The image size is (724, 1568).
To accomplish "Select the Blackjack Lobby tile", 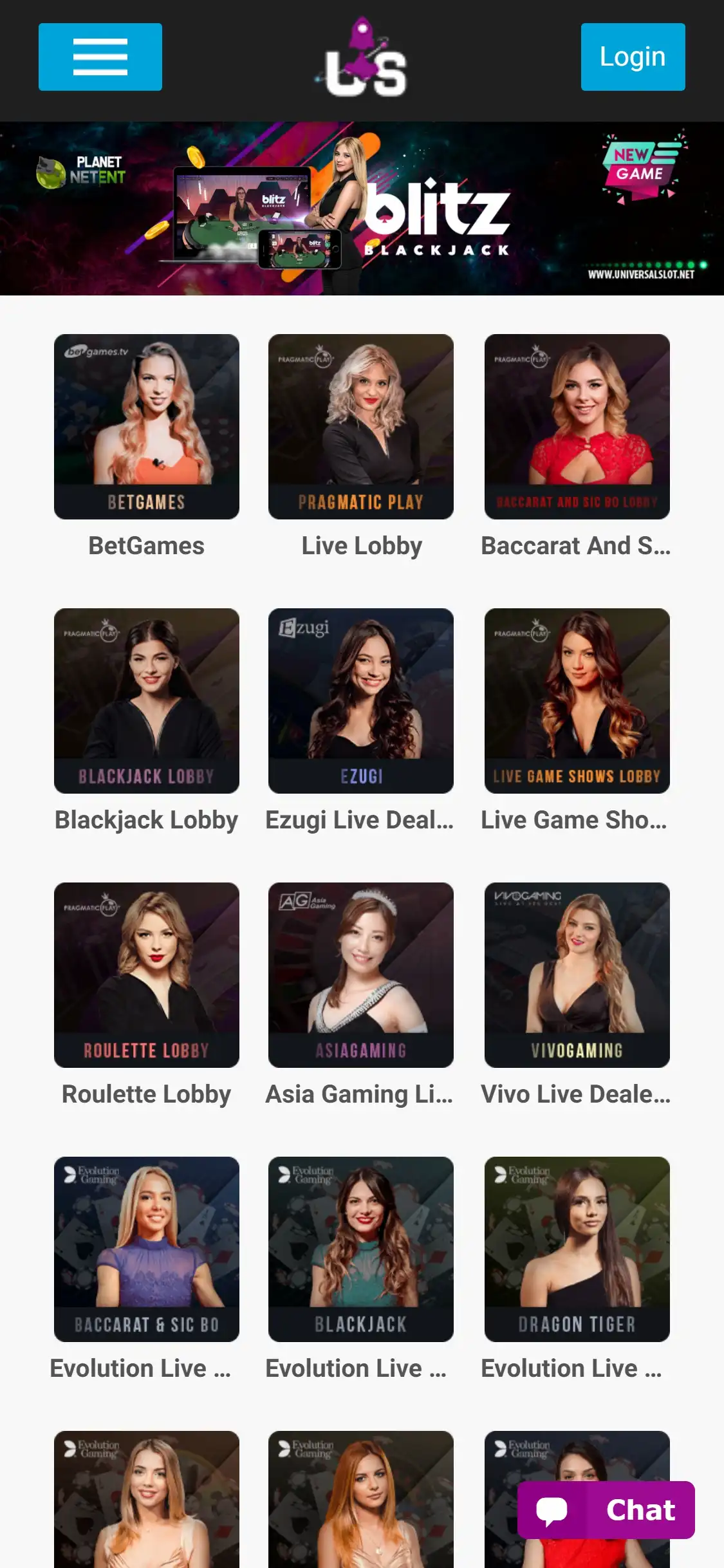I will pyautogui.click(x=147, y=700).
